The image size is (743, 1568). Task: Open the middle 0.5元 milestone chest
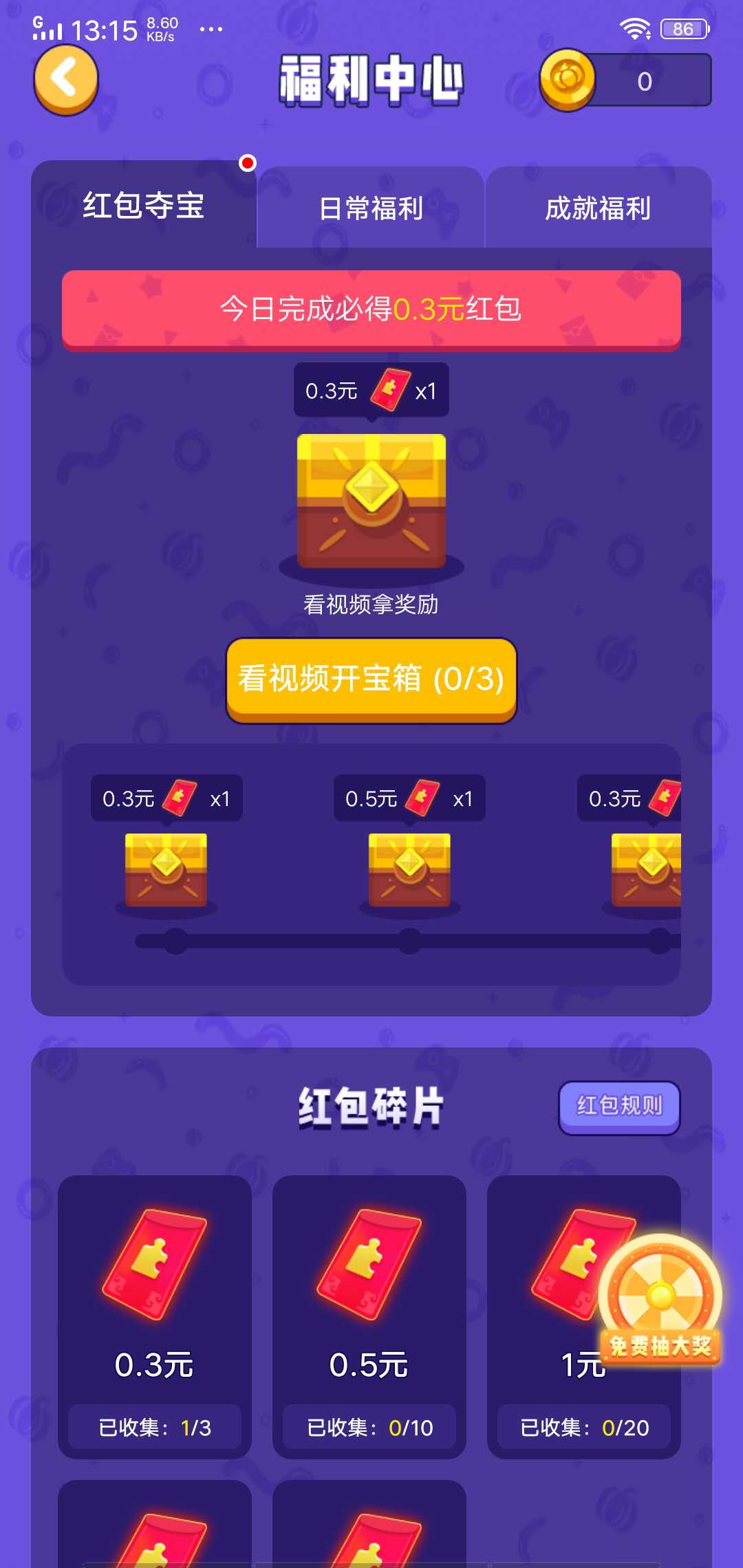pos(409,870)
